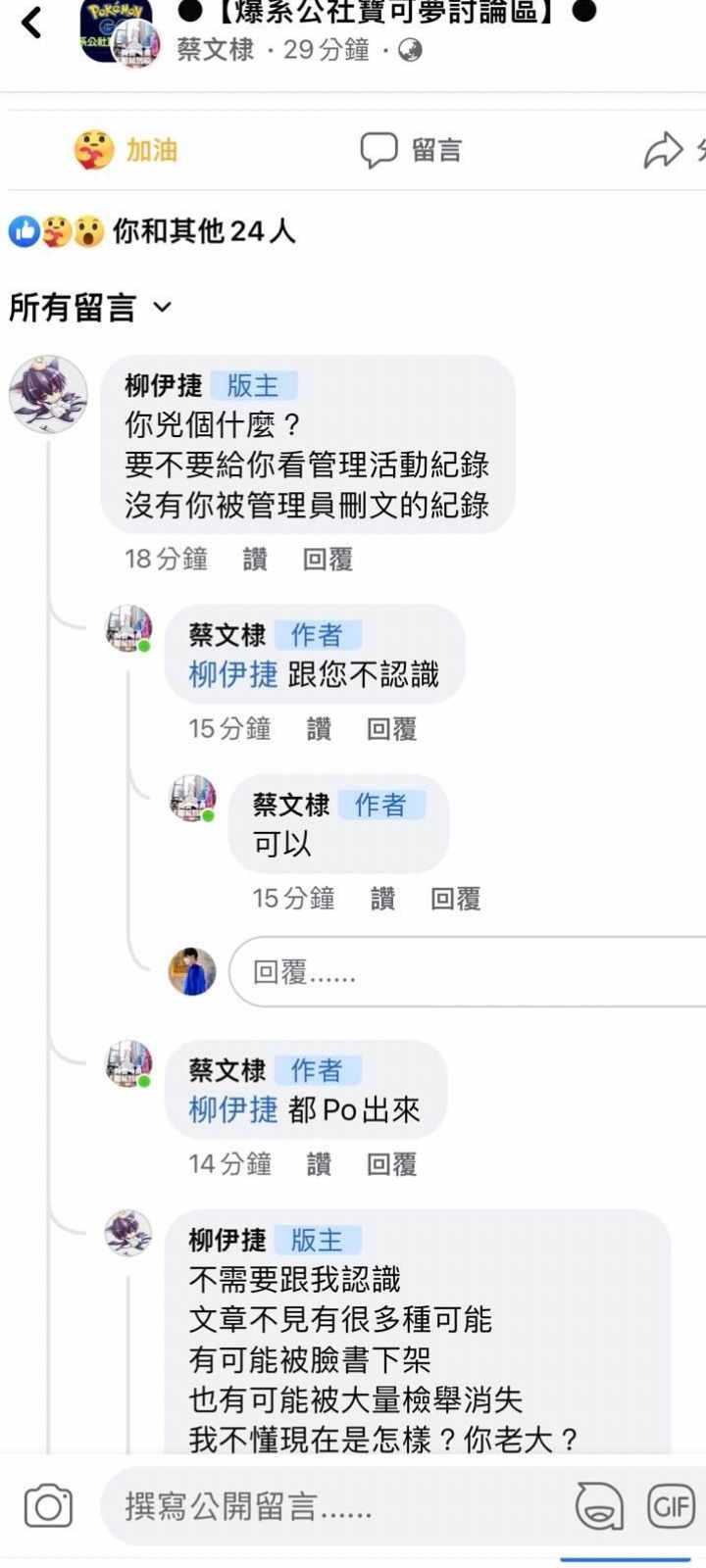Focus the 撰寫公開留言 comment box
706x1568 pixels.
[333, 1505]
